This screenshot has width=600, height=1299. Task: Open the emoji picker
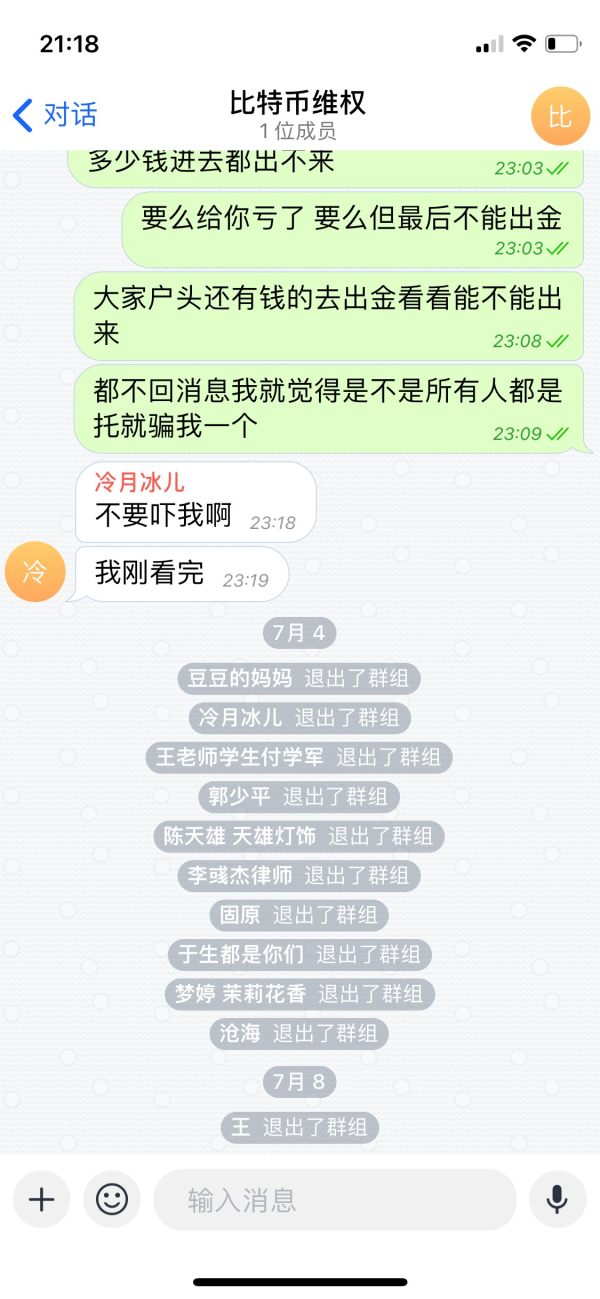pyautogui.click(x=112, y=1199)
